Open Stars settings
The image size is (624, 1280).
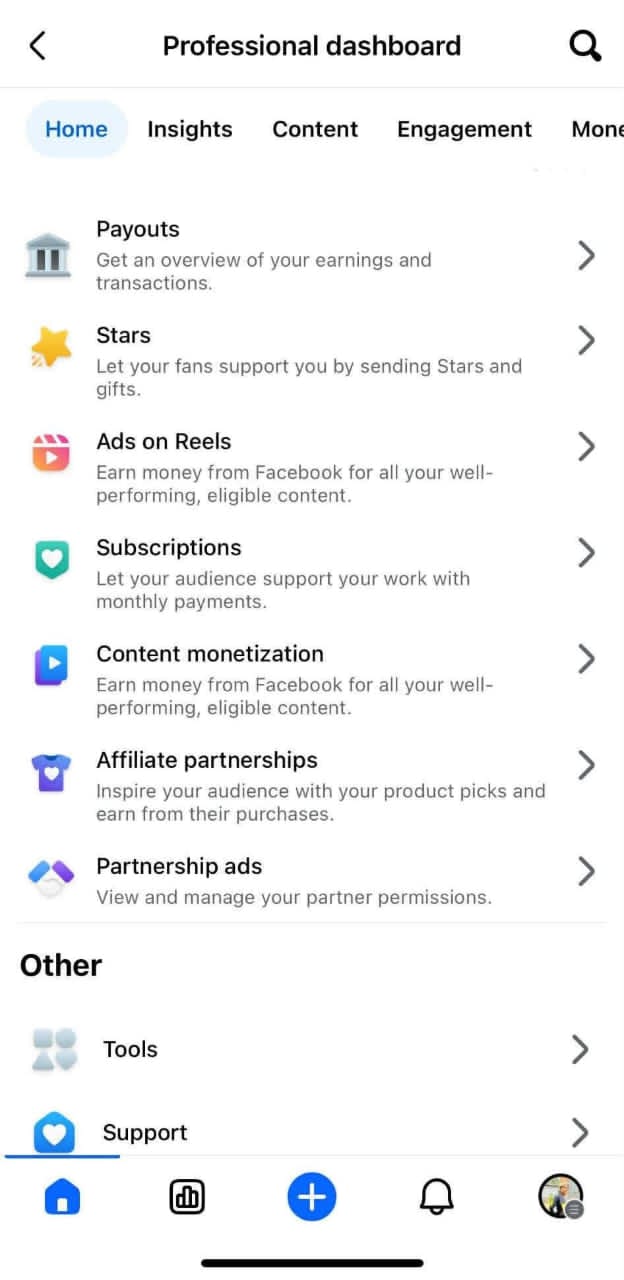(x=310, y=362)
